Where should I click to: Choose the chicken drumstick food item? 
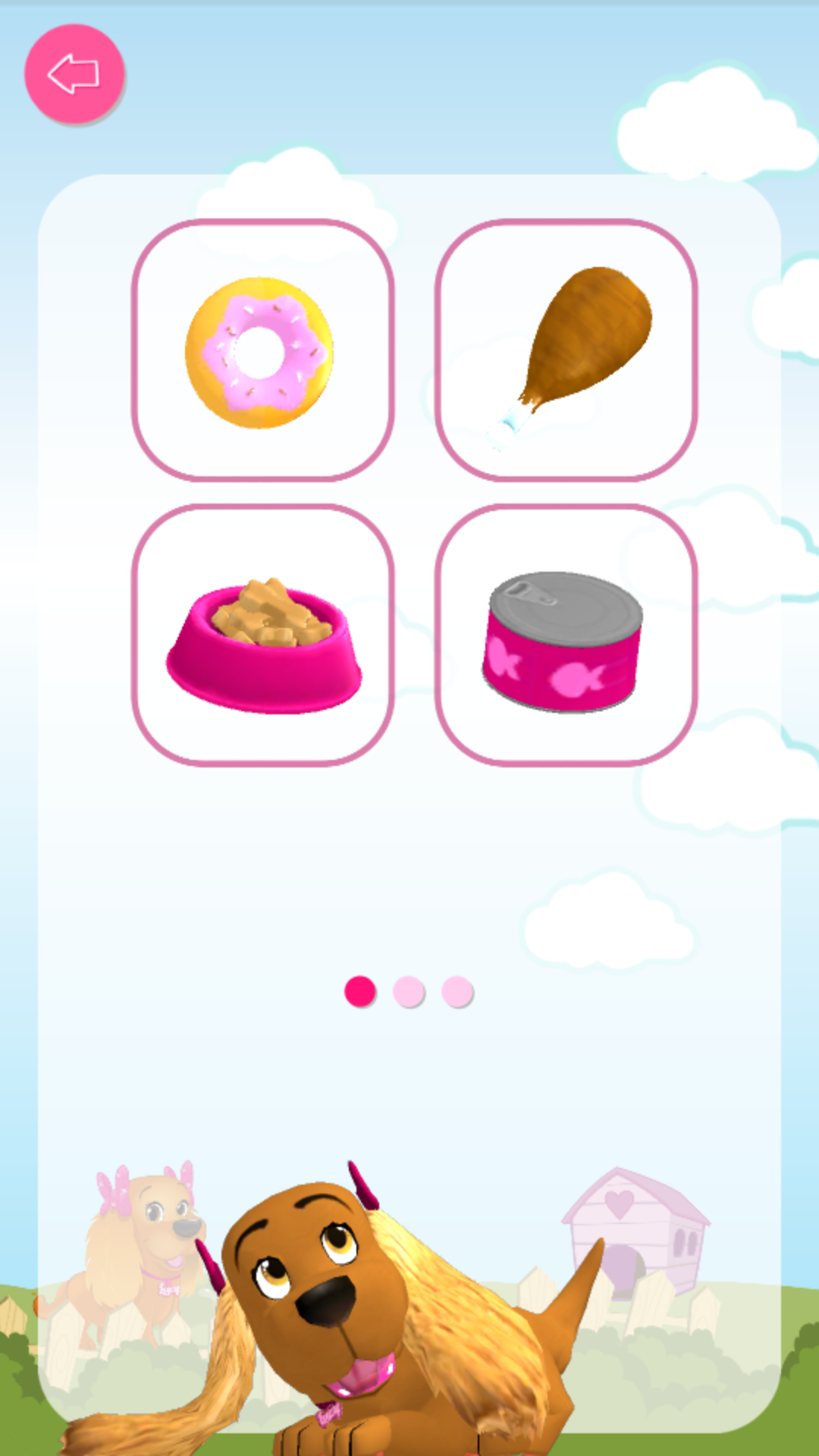566,350
